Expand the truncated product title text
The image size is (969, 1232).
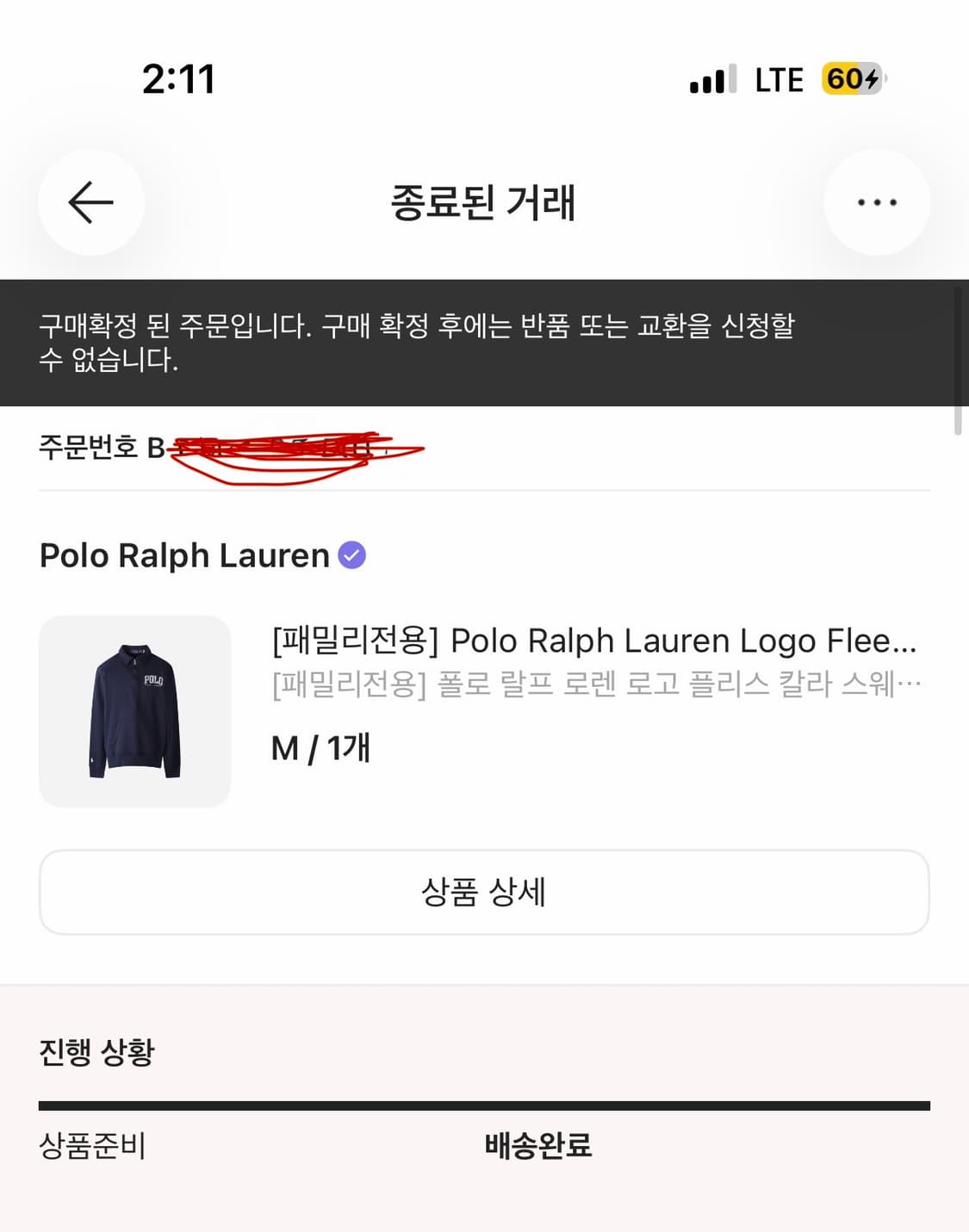[x=594, y=641]
